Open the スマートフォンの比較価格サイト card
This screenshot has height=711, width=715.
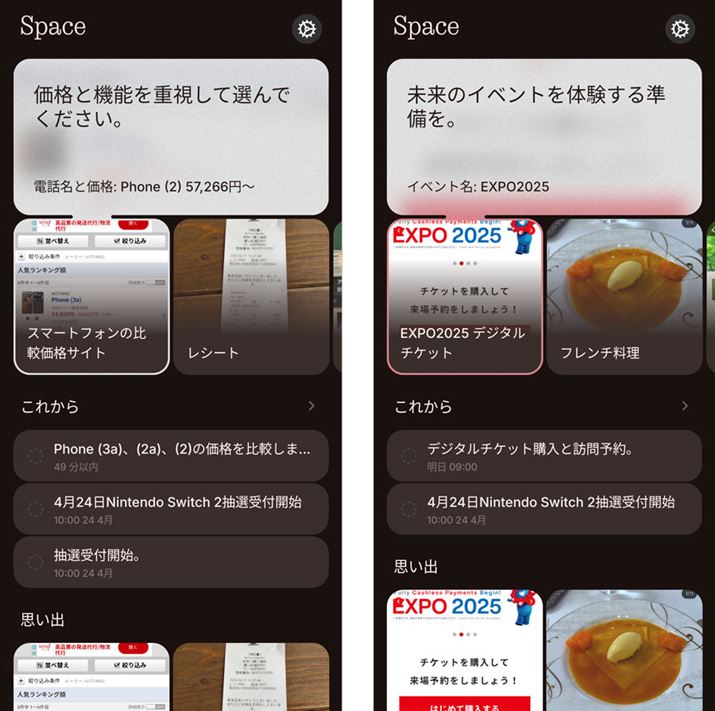[x=91, y=297]
